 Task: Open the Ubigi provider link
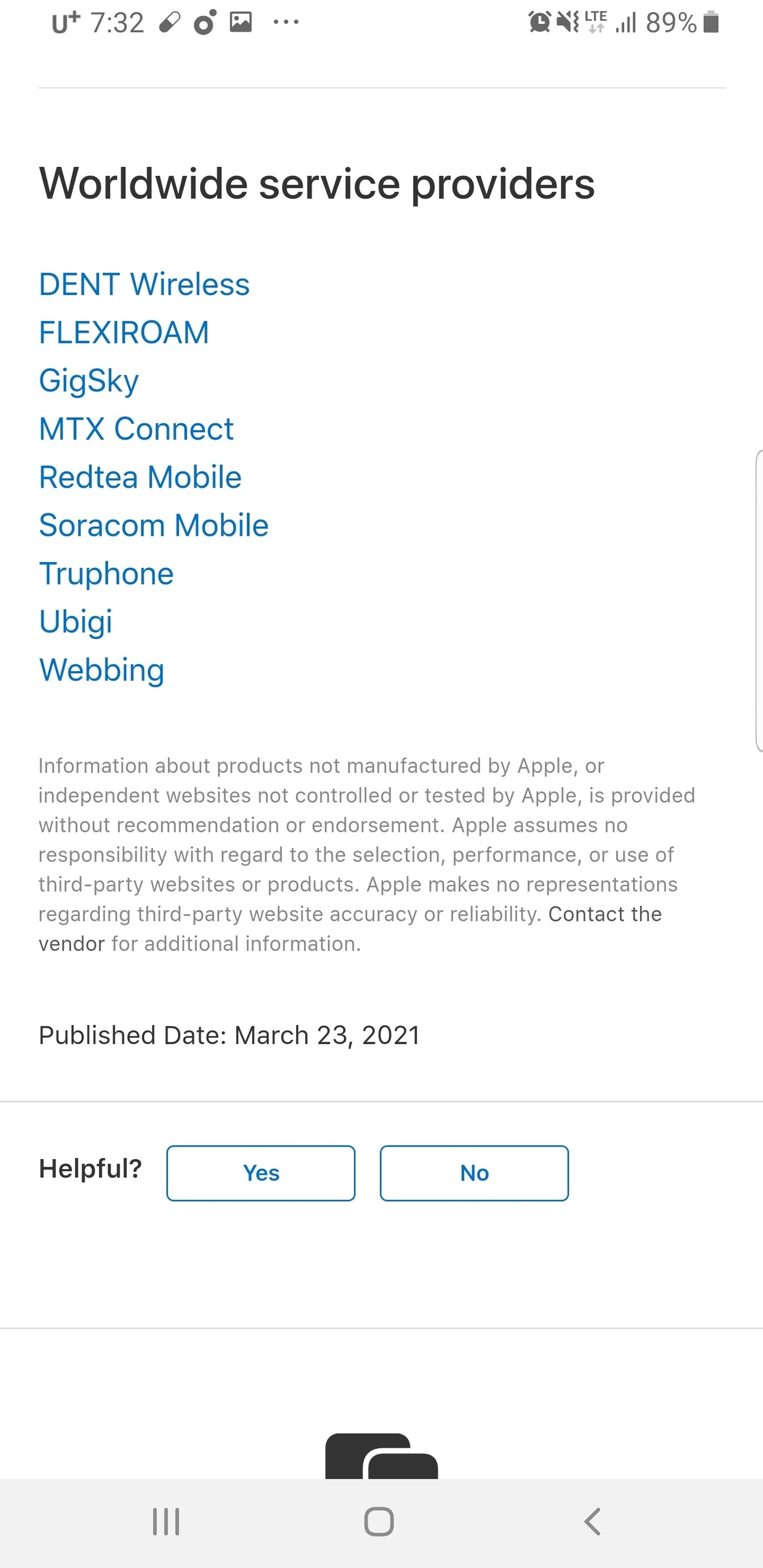point(76,622)
